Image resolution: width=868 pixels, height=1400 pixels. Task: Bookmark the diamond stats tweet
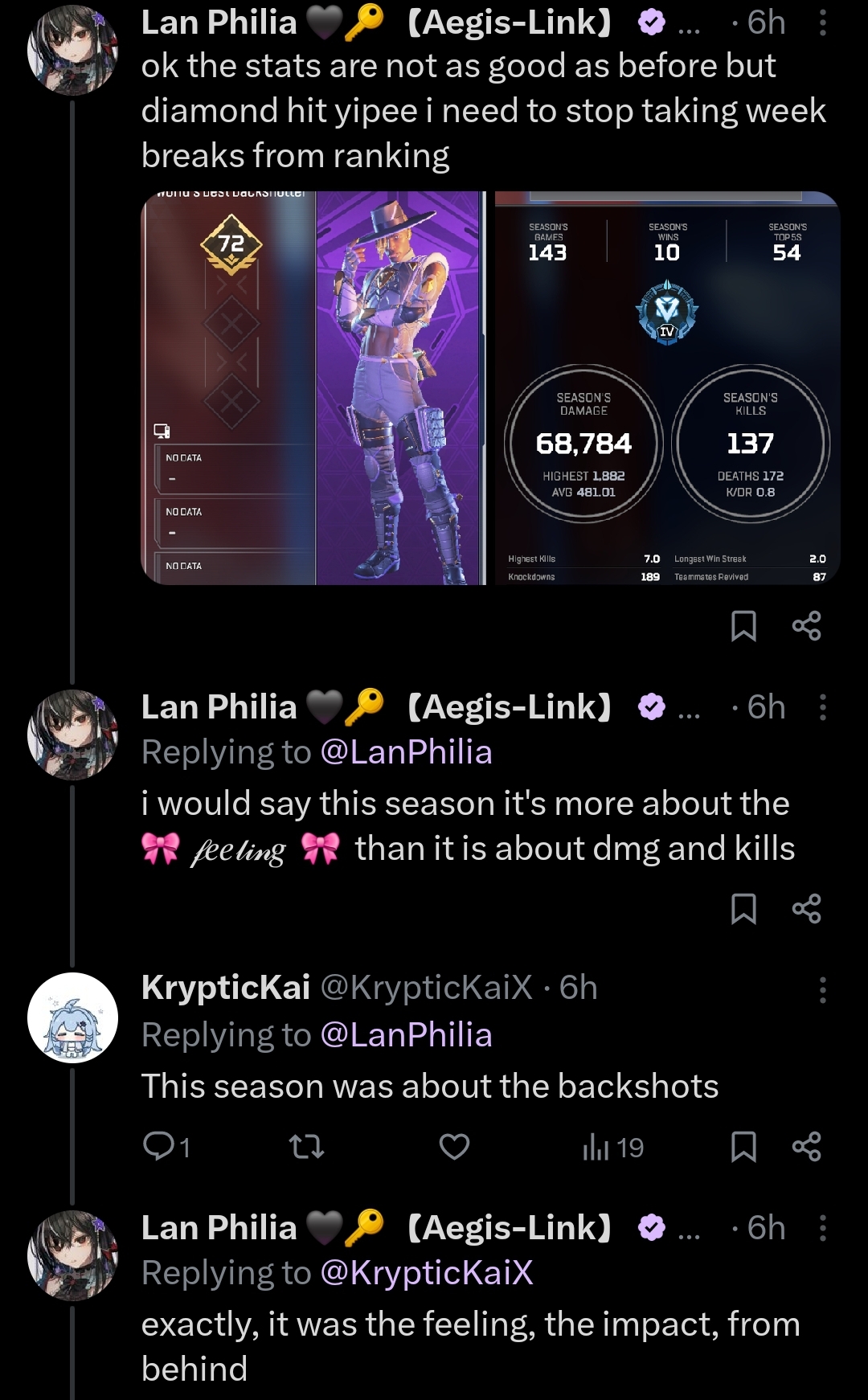[x=743, y=626]
